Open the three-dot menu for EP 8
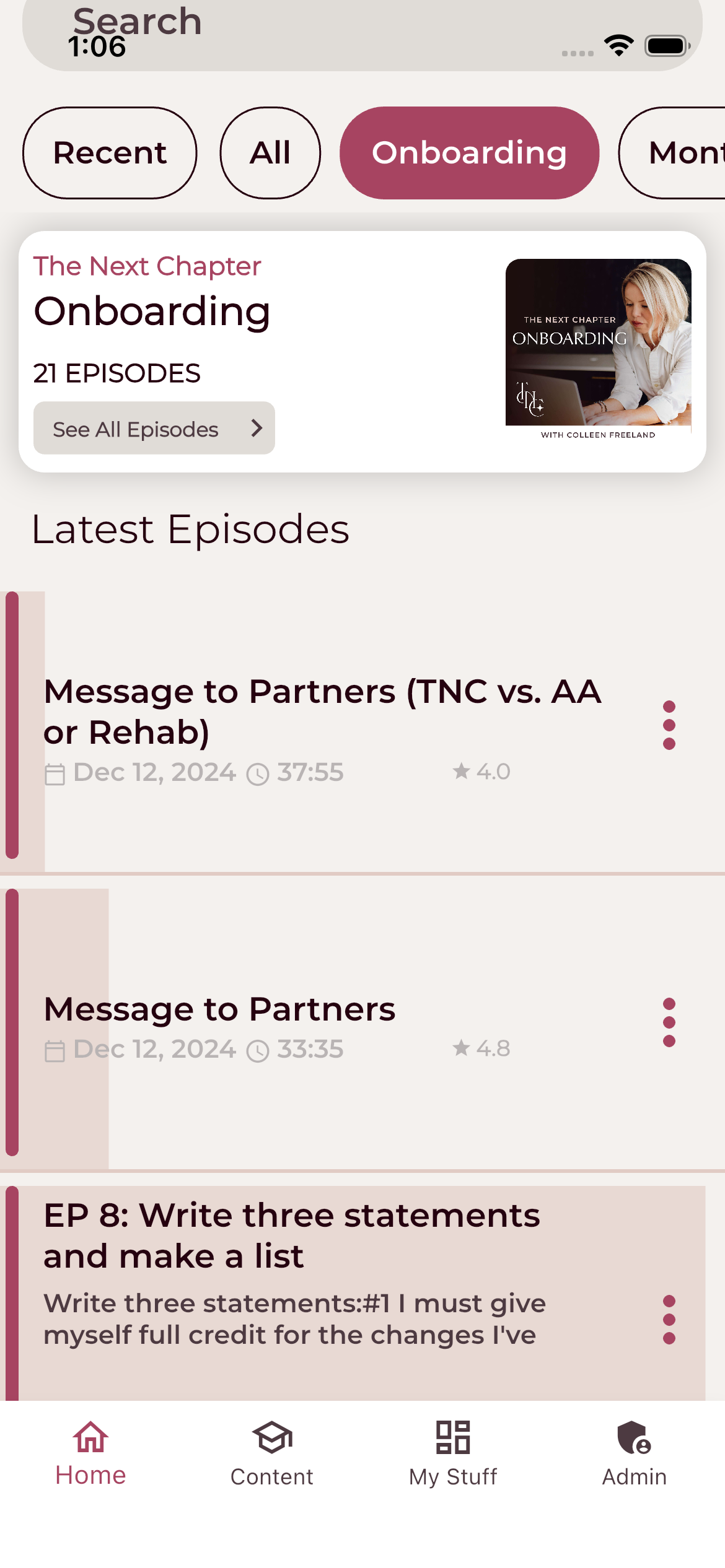This screenshot has height=1568, width=725. pos(669,1320)
